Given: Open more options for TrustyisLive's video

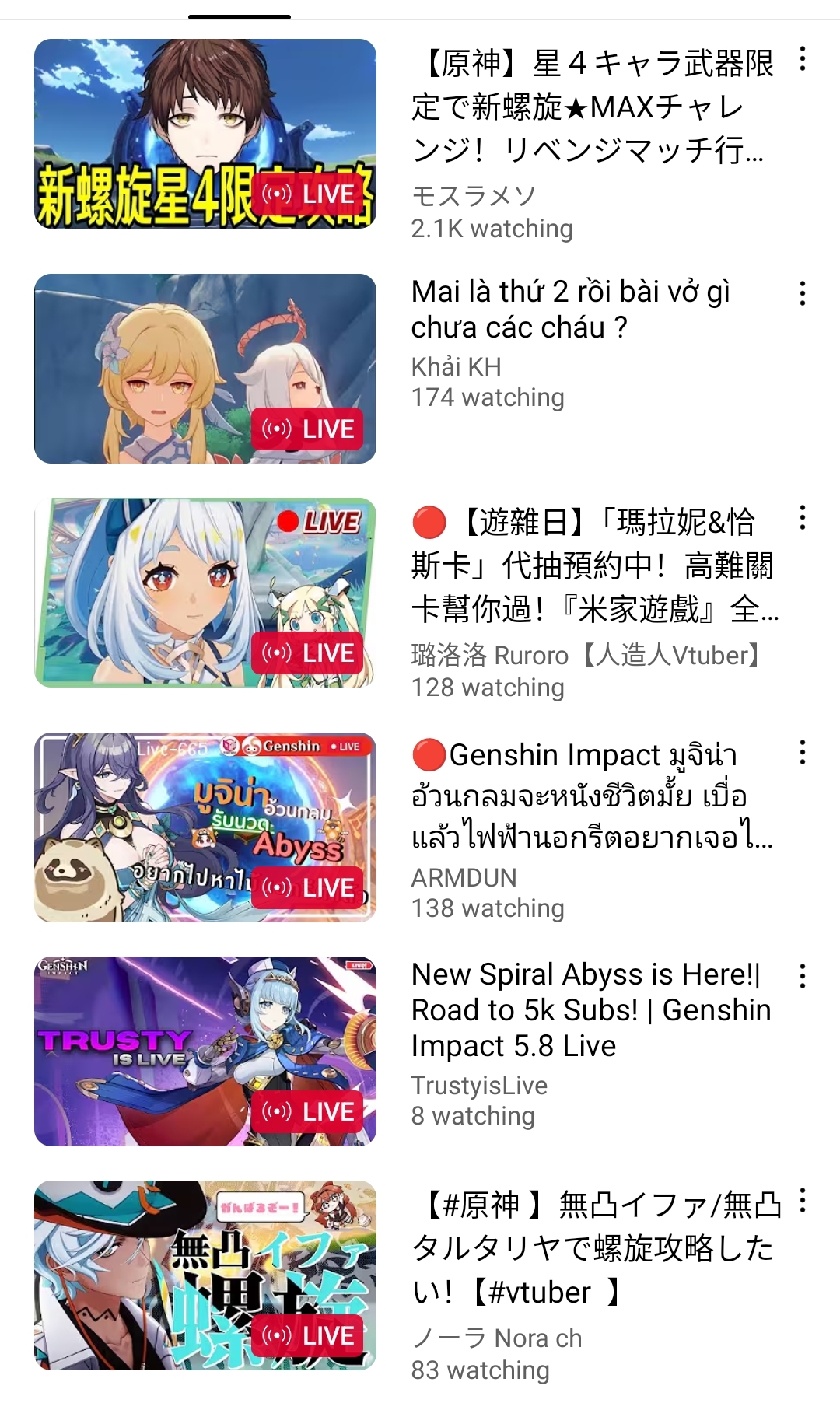Looking at the screenshot, I should (802, 977).
